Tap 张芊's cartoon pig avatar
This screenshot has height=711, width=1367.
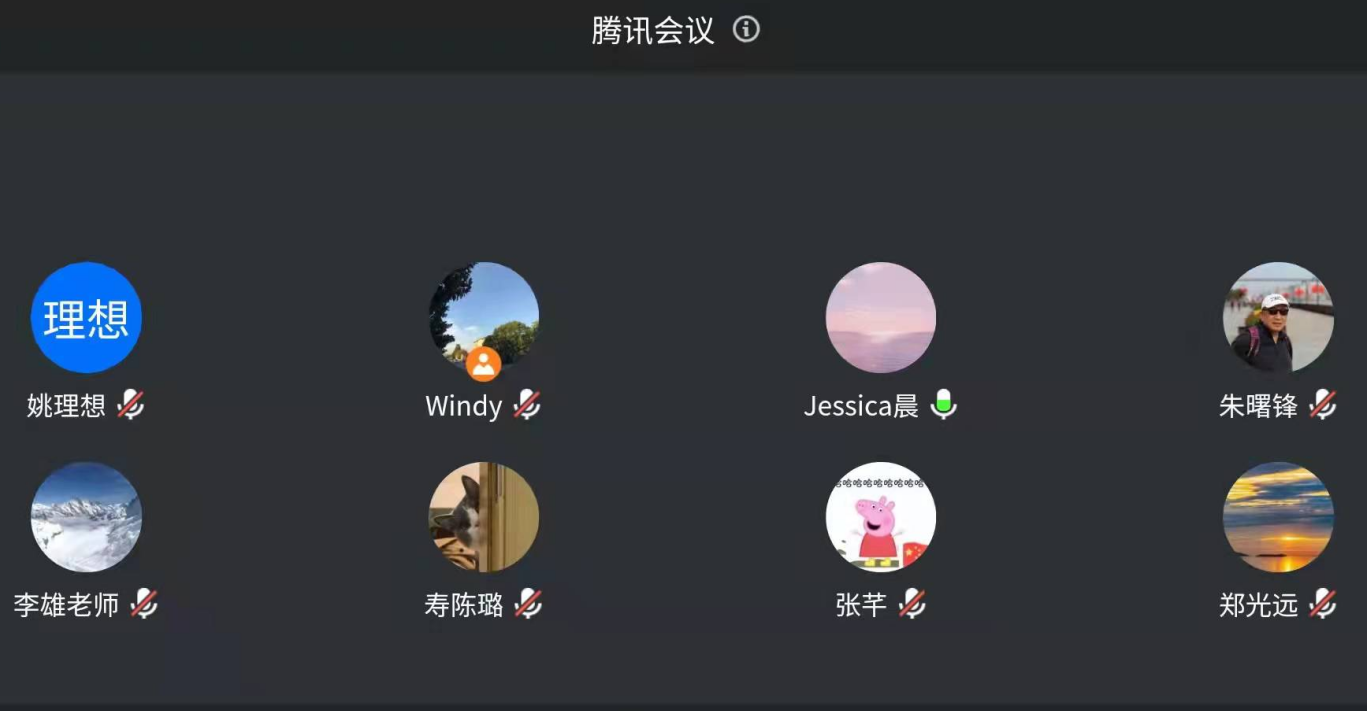tap(880, 516)
